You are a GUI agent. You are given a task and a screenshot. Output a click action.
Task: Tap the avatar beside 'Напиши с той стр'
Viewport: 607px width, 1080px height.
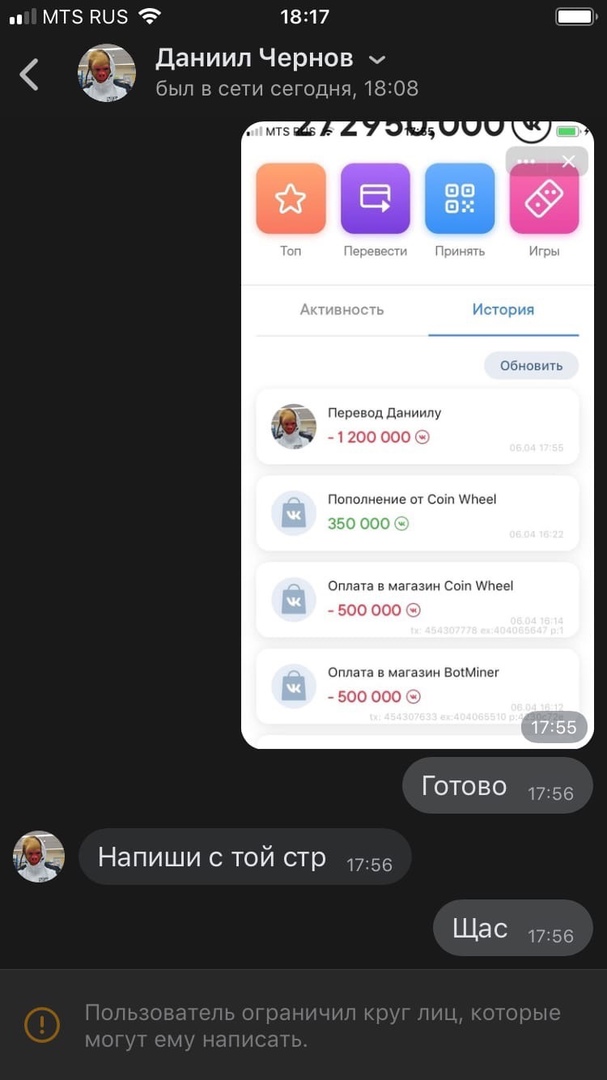[39, 857]
